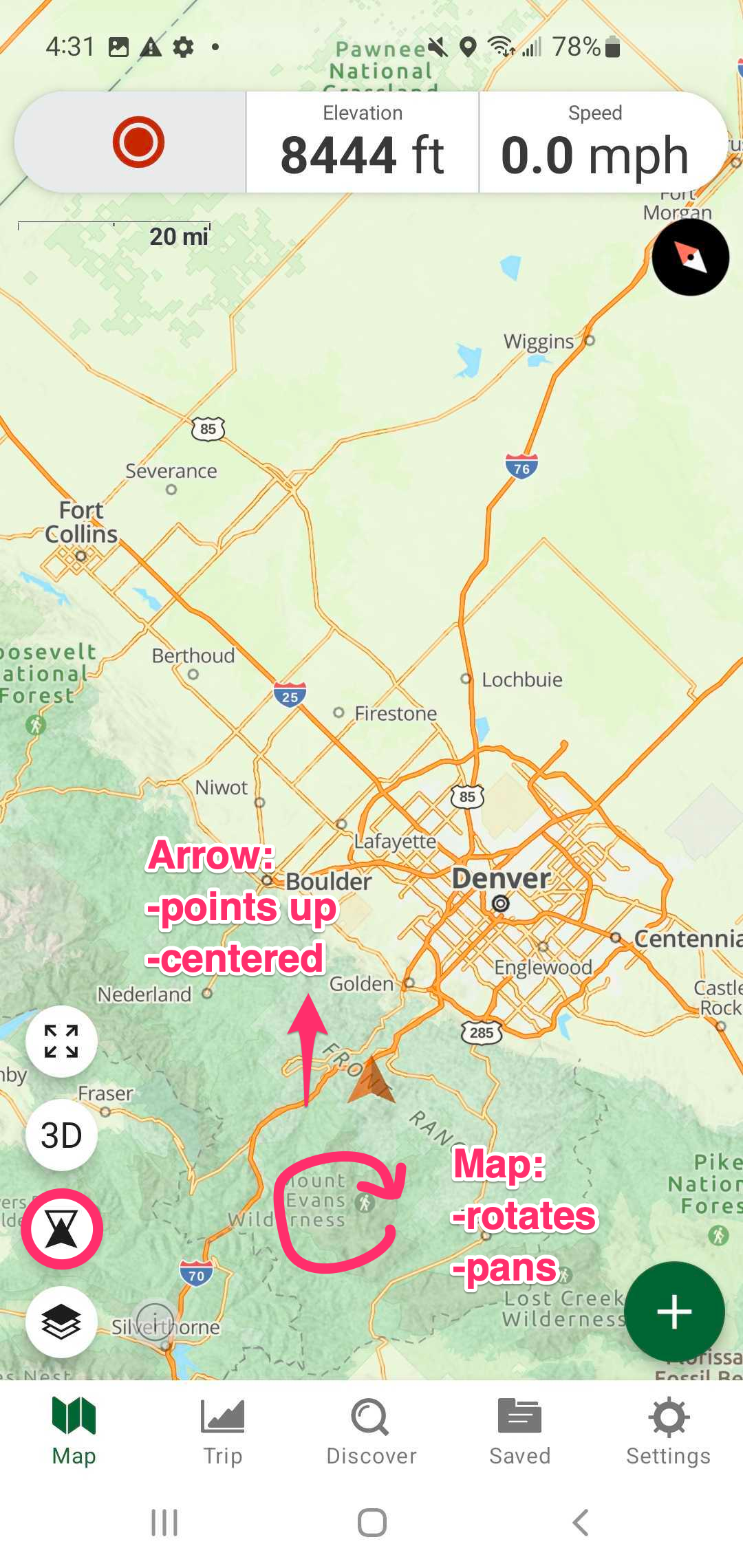Tap the Speed stat panel
The height and width of the screenshot is (1568, 743).
point(596,142)
